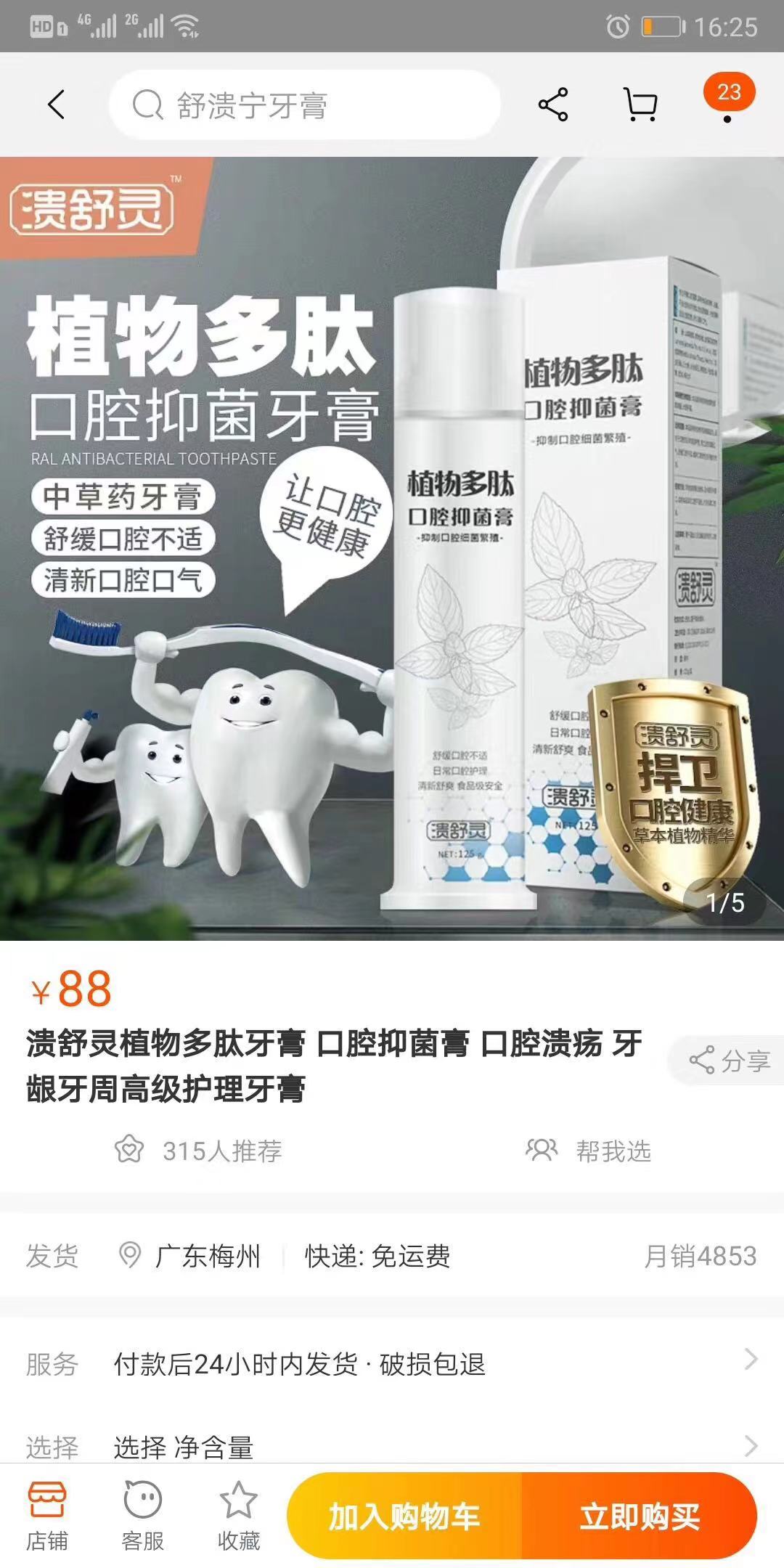Tap 315人推荐 to recommend
The image size is (784, 1568).
point(199,1151)
